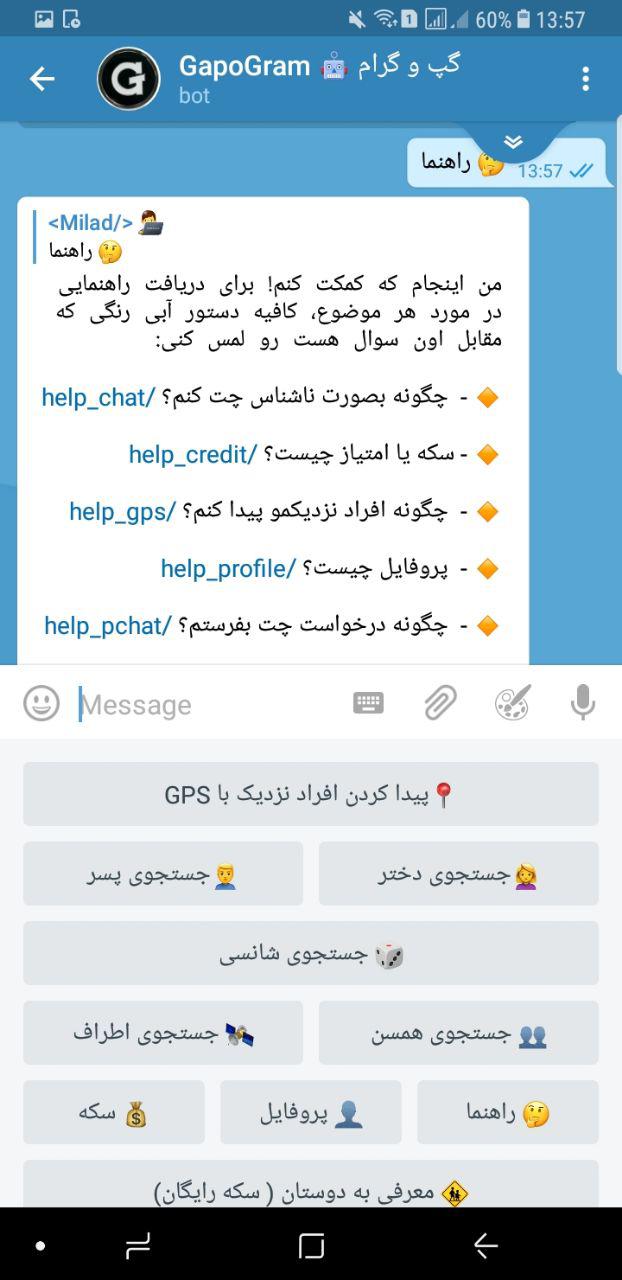Open the GapoGram bot profile avatar
This screenshot has width=622, height=1280.
(x=128, y=79)
